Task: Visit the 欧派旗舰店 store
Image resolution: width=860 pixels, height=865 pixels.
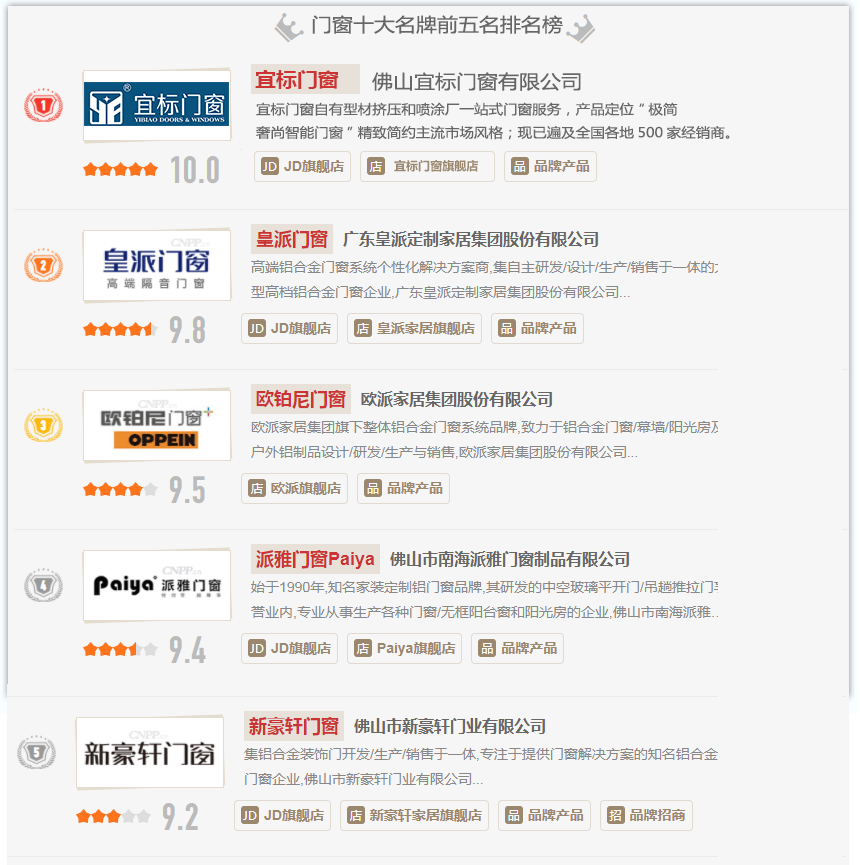Action: (294, 488)
